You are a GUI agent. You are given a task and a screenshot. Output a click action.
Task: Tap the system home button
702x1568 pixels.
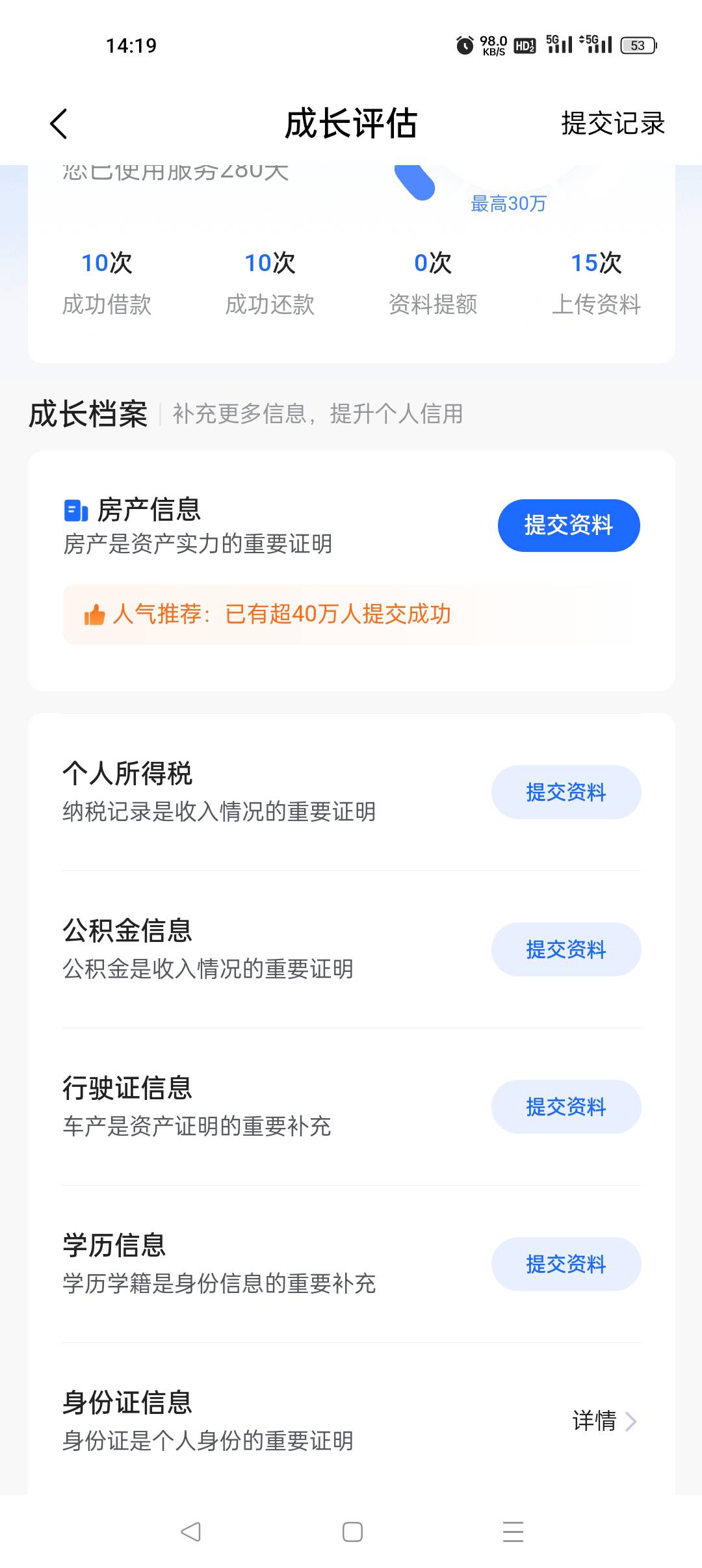click(352, 1532)
